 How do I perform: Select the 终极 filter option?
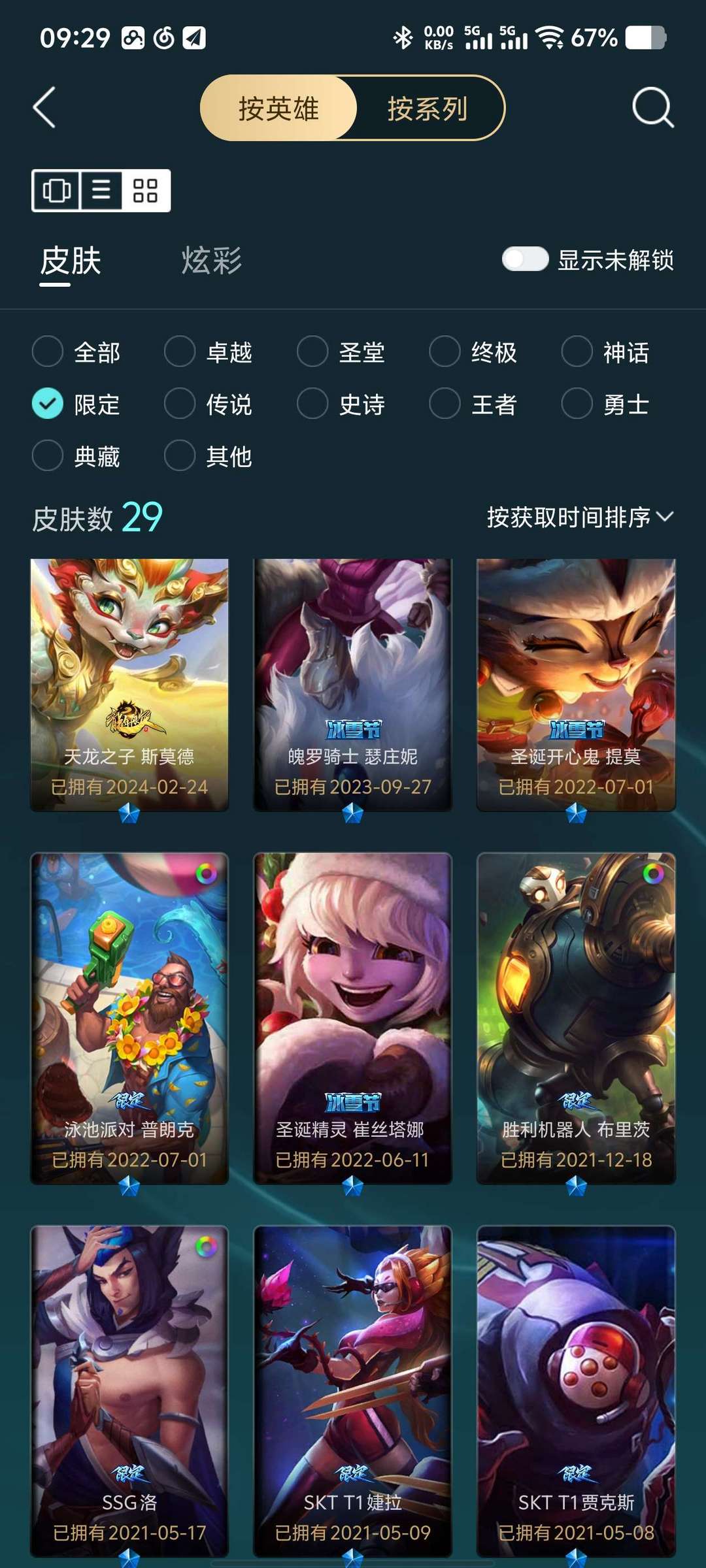pyautogui.click(x=473, y=352)
